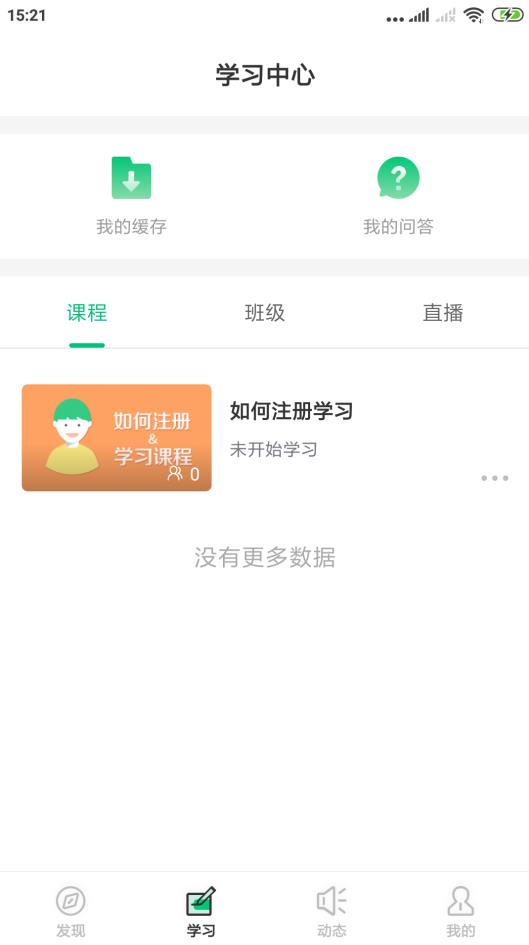
Task: Go to the 我的 profile tab
Action: pyautogui.click(x=461, y=911)
